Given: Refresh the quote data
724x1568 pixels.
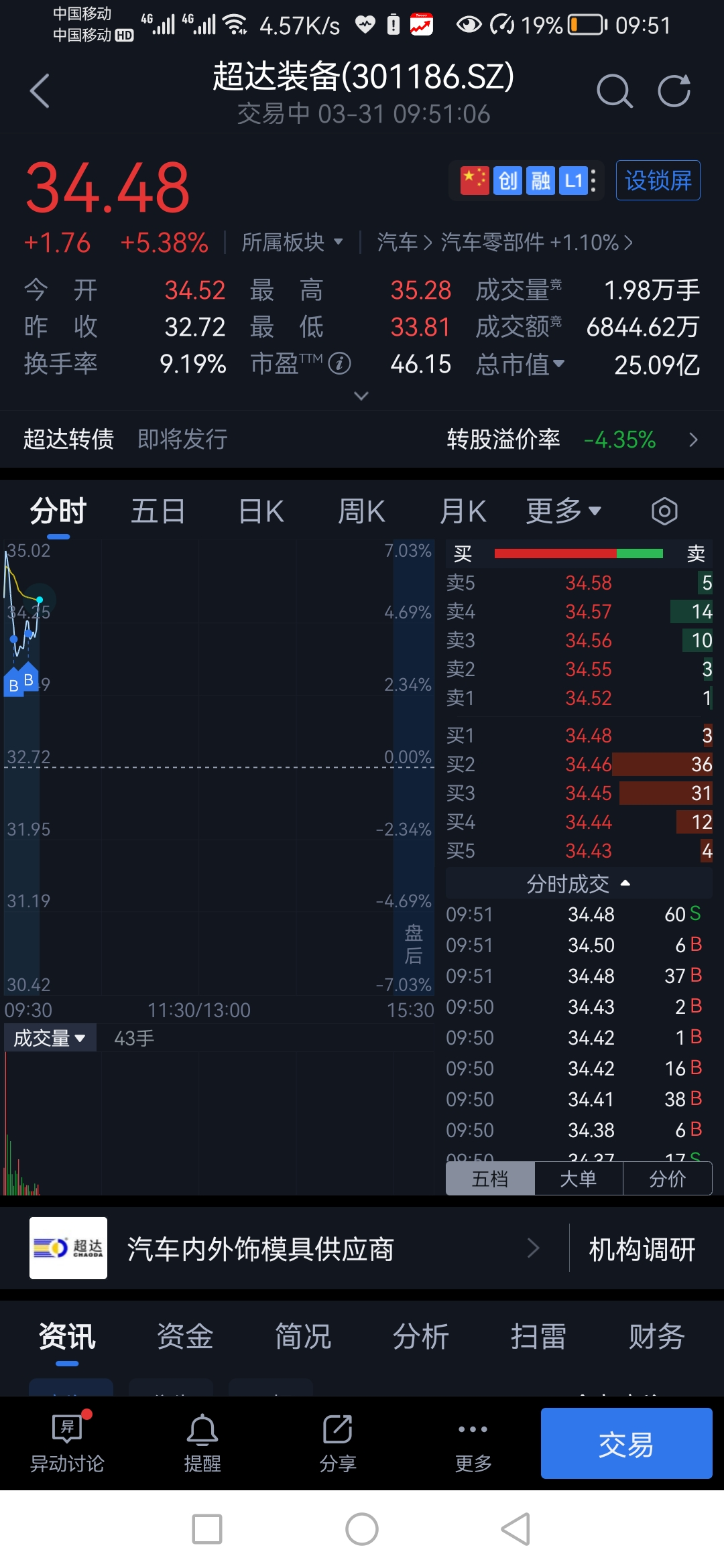Looking at the screenshot, I should (x=674, y=91).
